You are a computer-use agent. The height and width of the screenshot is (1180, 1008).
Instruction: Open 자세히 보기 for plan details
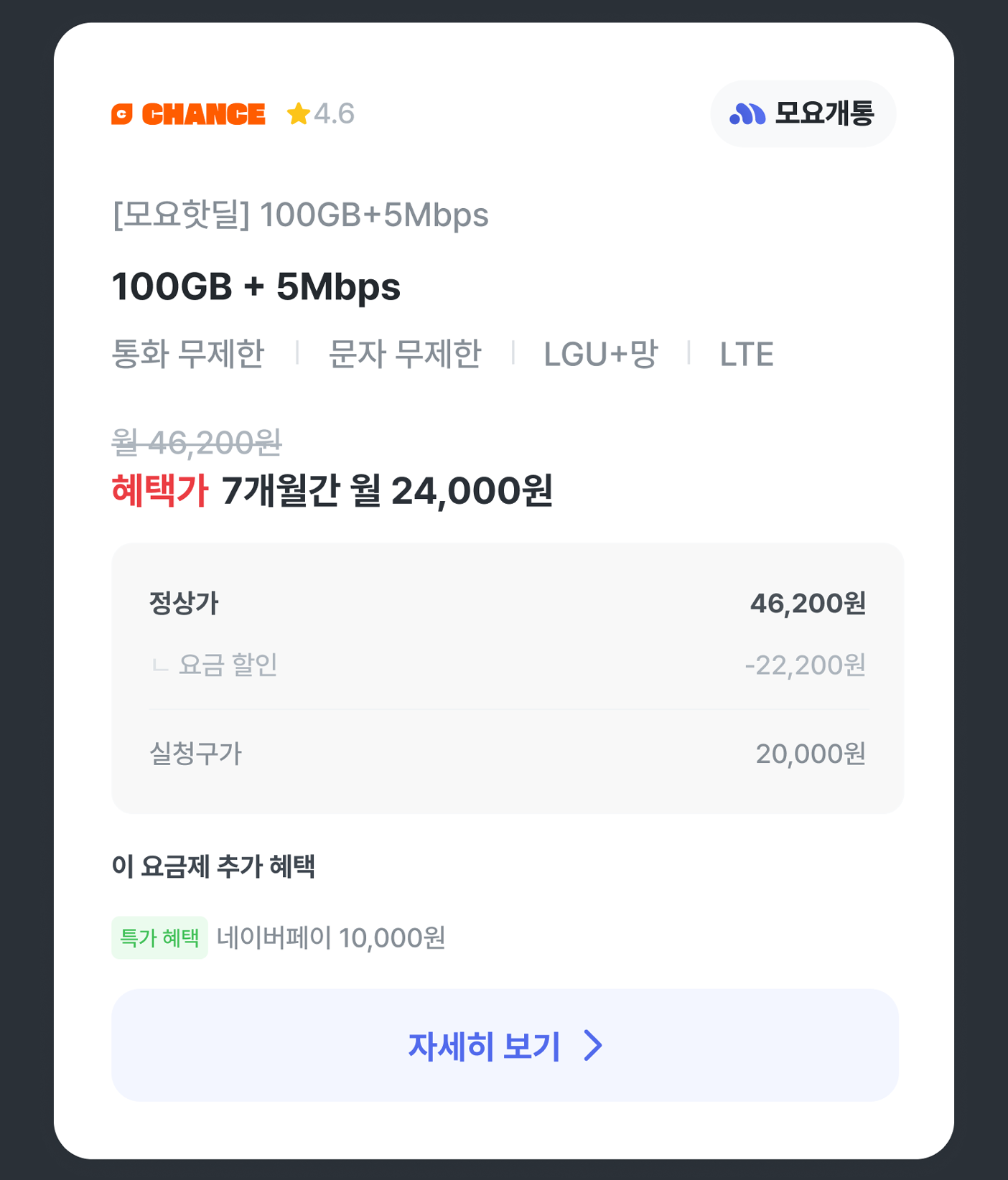coord(505,1045)
